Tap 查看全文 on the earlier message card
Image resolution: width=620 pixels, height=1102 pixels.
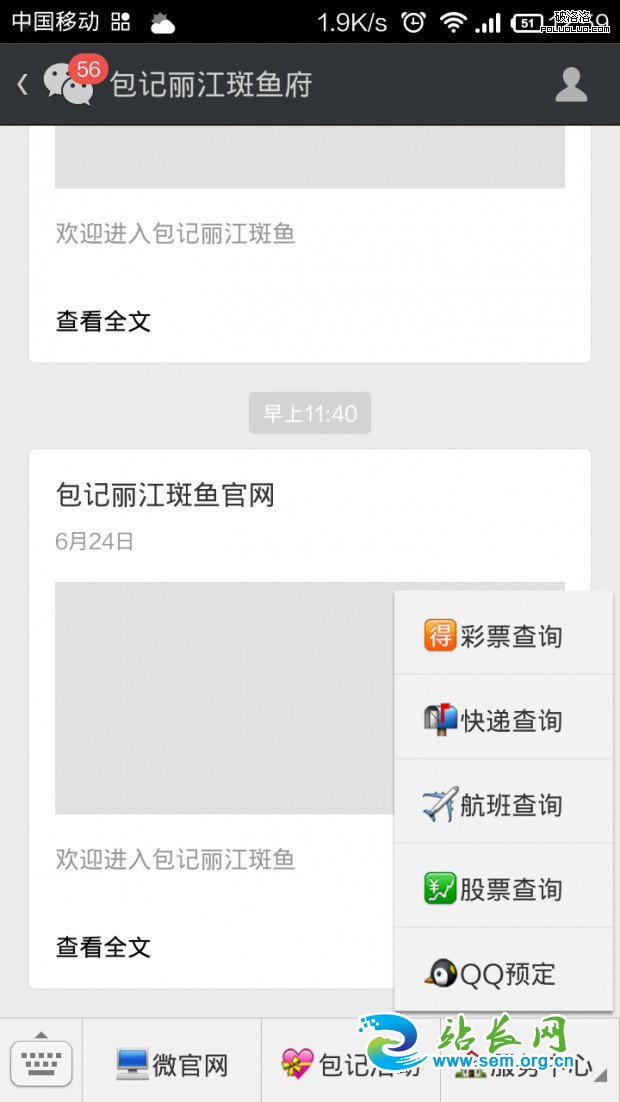[x=103, y=321]
